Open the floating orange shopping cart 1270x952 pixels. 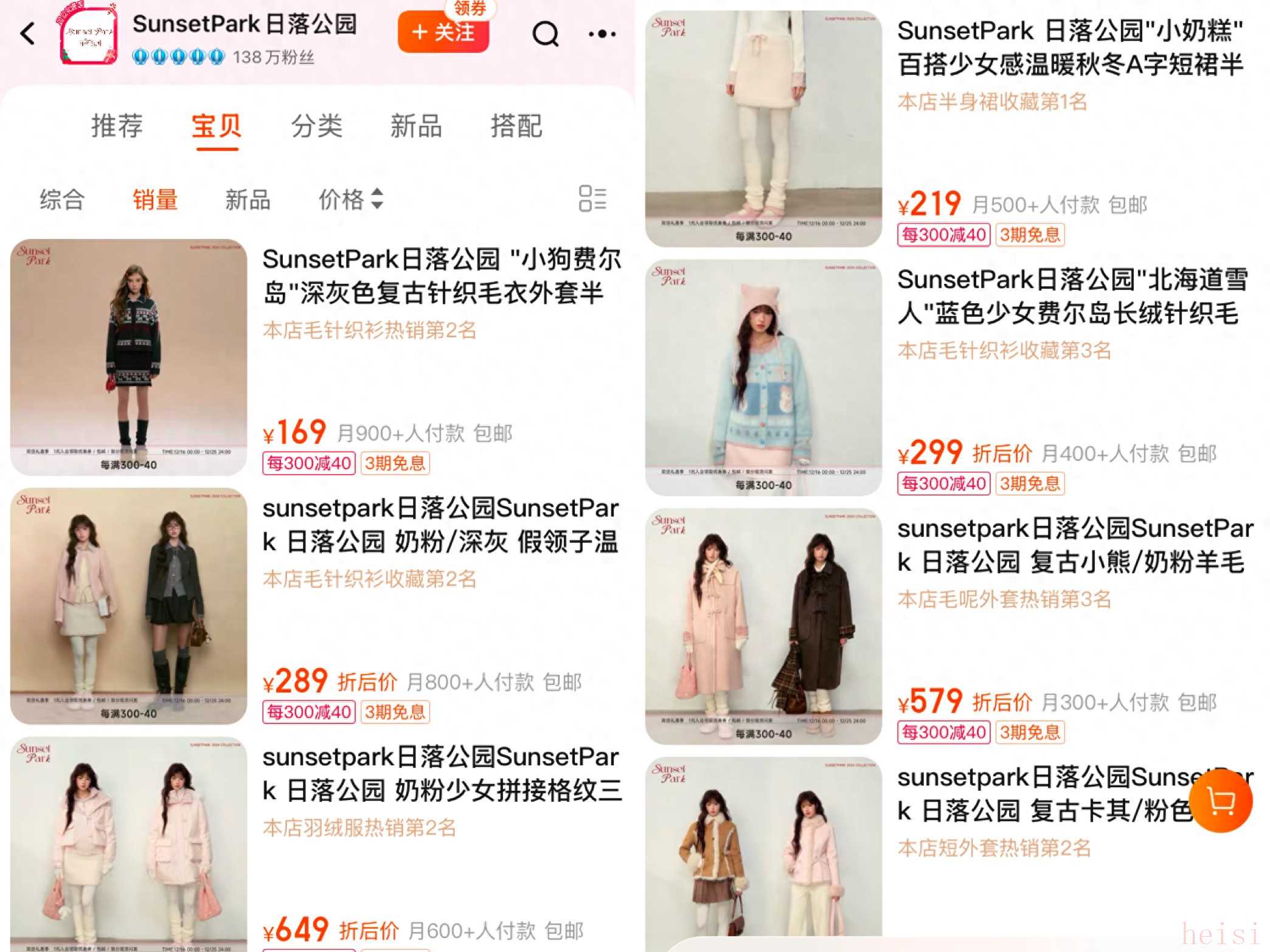[x=1221, y=801]
